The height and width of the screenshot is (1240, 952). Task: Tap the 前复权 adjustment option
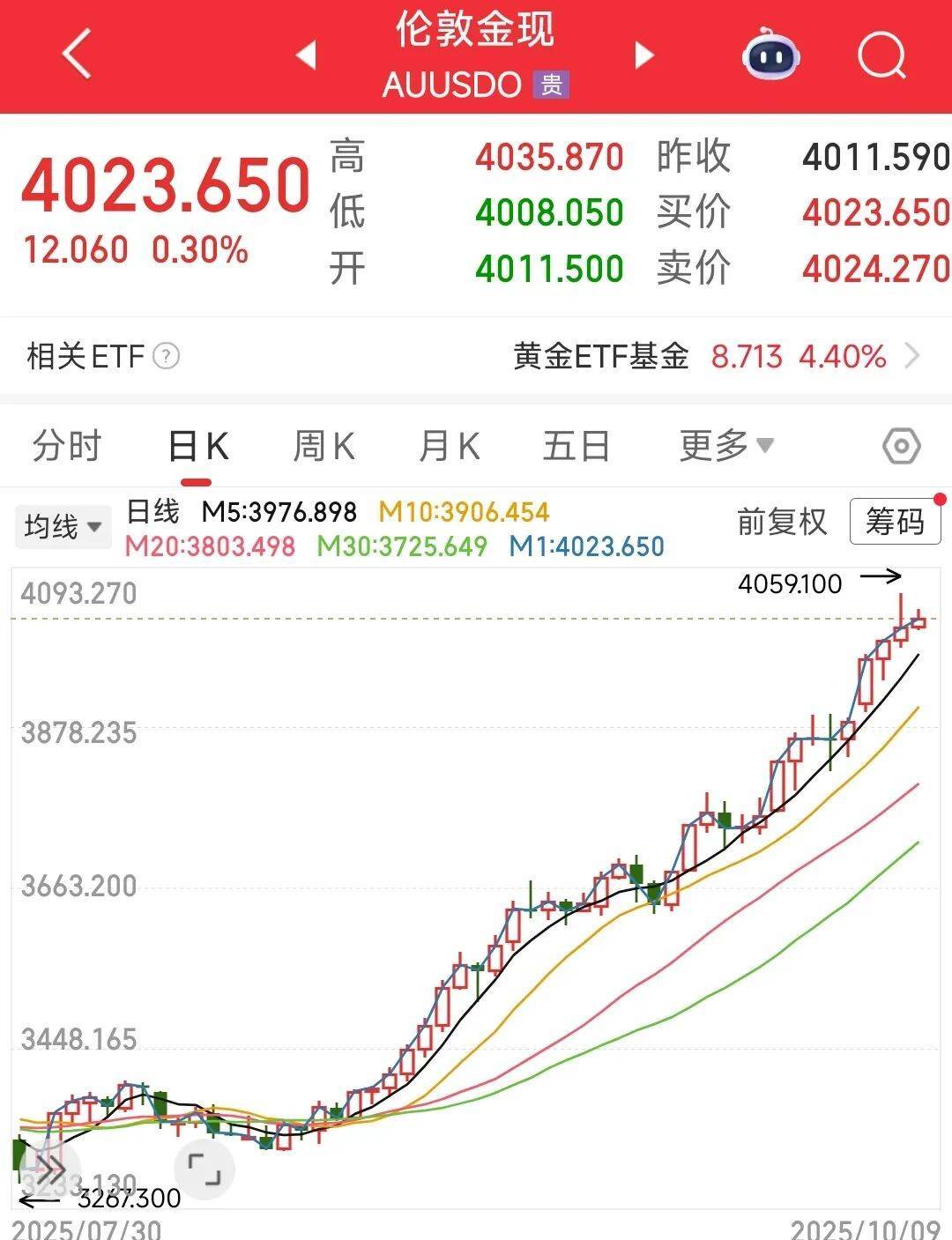[x=782, y=522]
